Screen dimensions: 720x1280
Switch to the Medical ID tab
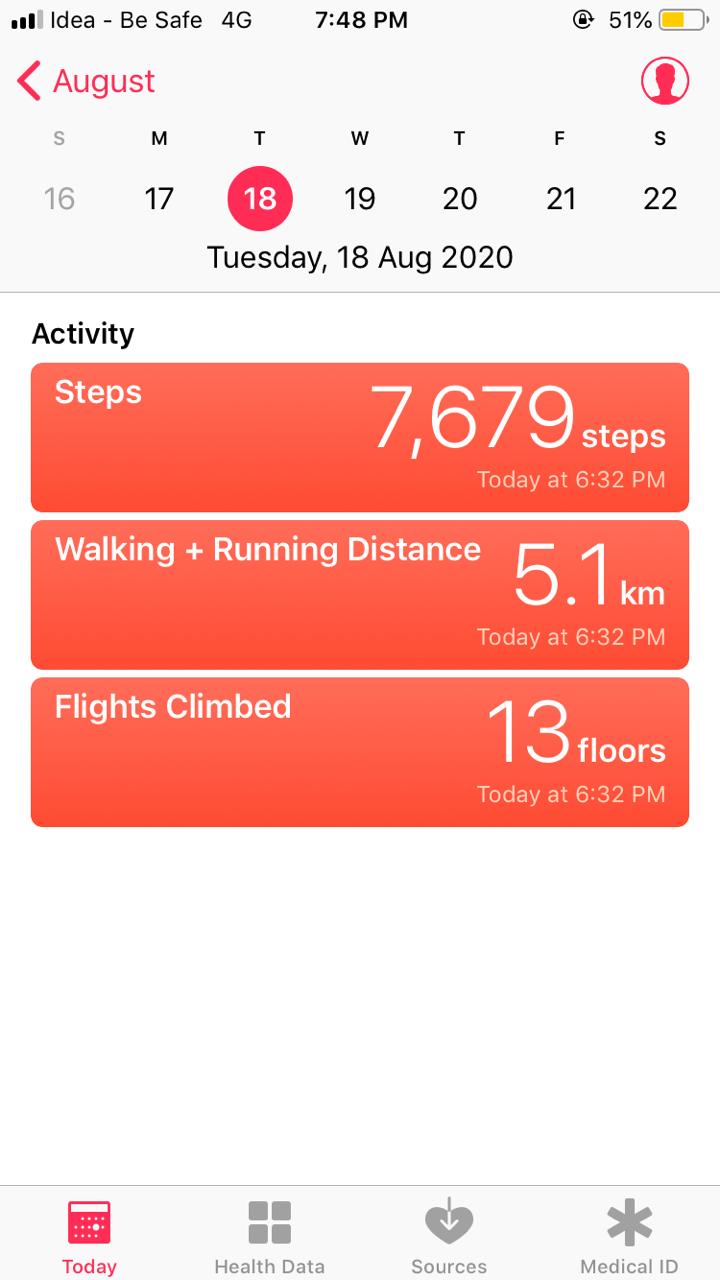[629, 1237]
